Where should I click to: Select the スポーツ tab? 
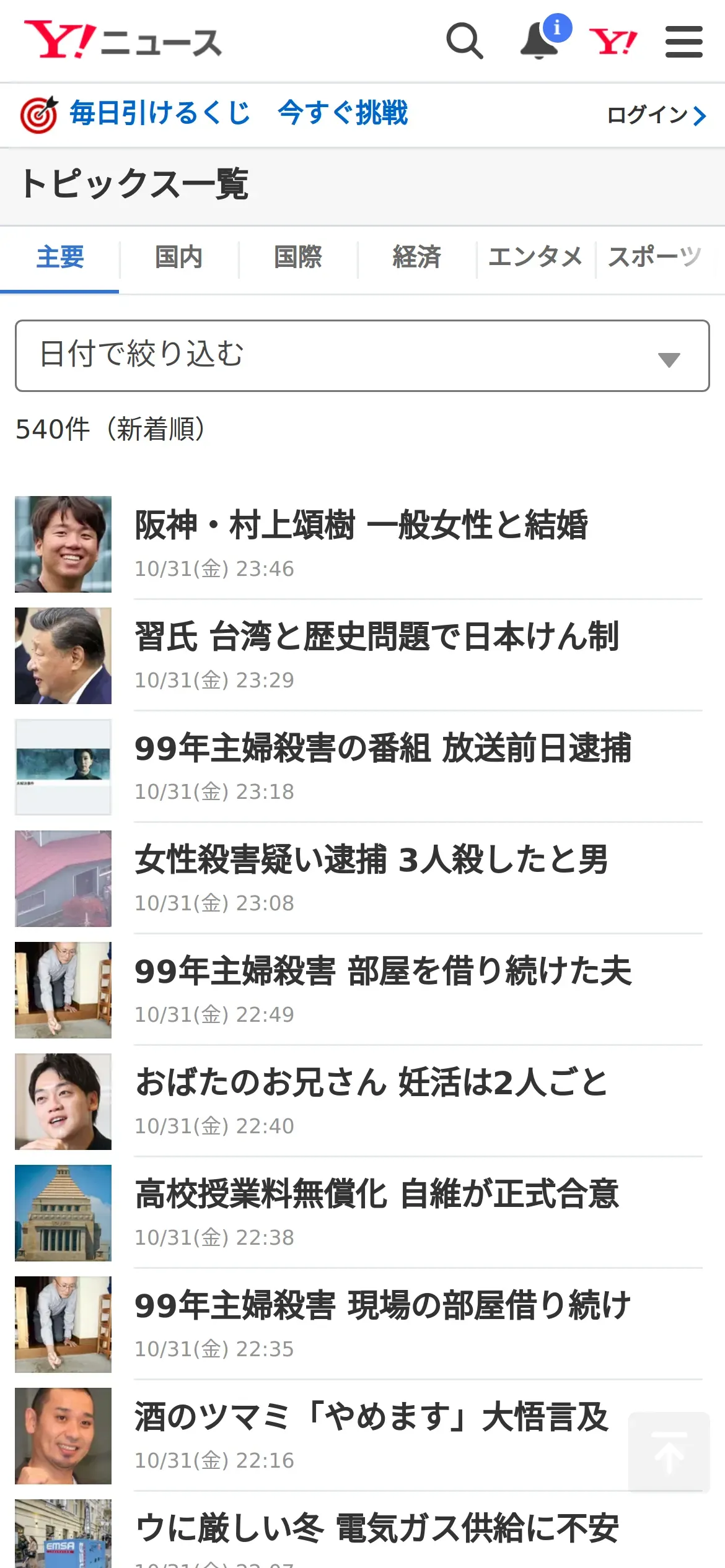(x=654, y=257)
